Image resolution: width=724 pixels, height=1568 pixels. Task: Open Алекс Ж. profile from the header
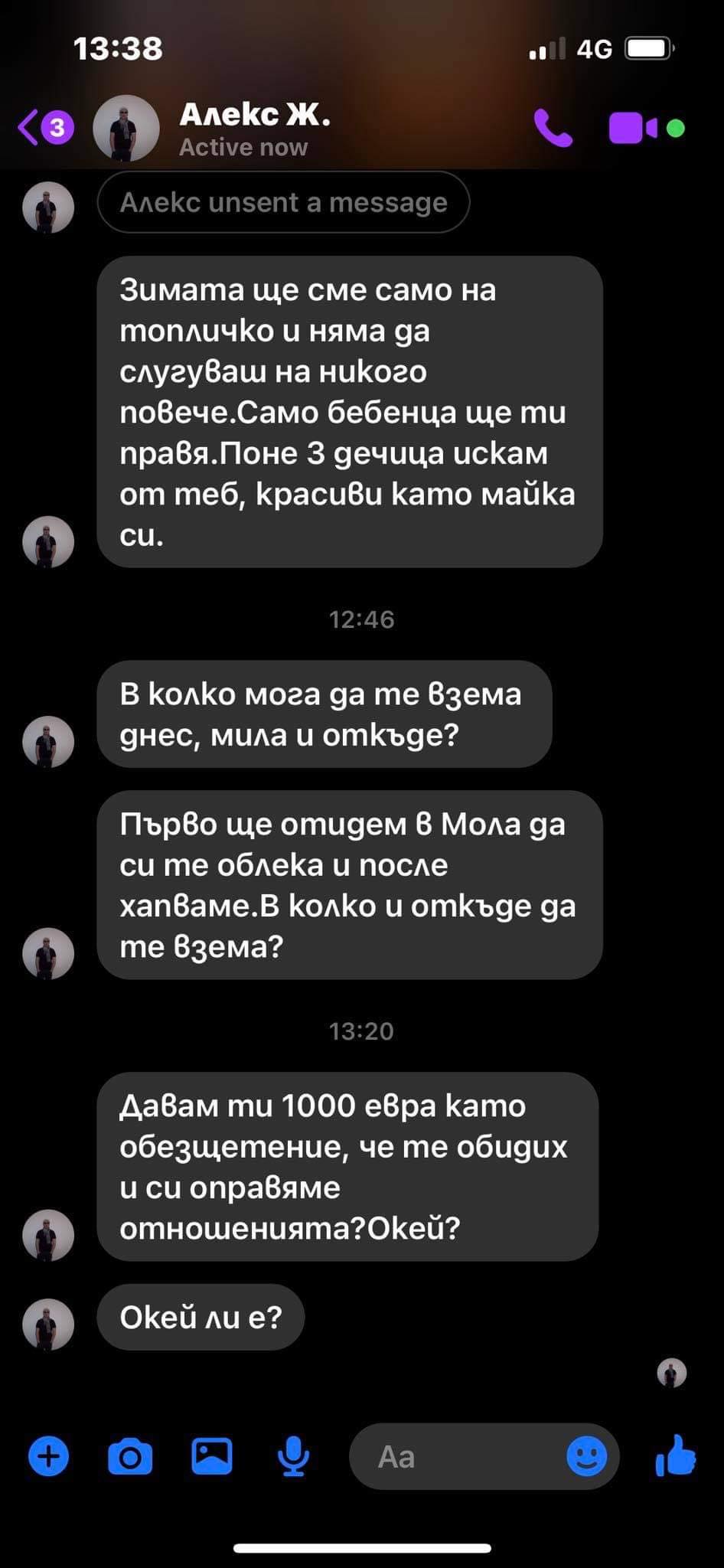click(254, 128)
